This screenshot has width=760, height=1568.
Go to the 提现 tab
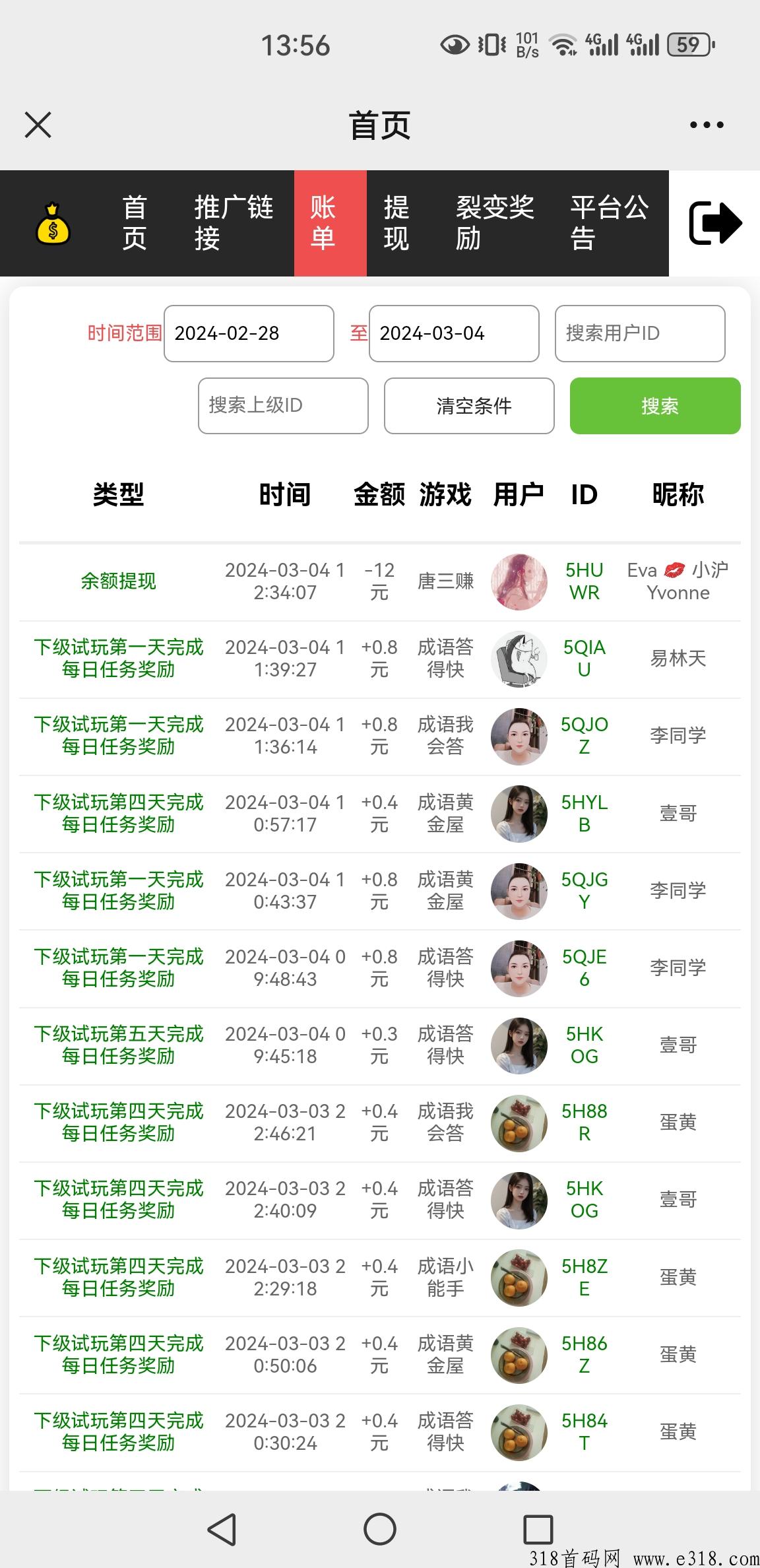[396, 223]
